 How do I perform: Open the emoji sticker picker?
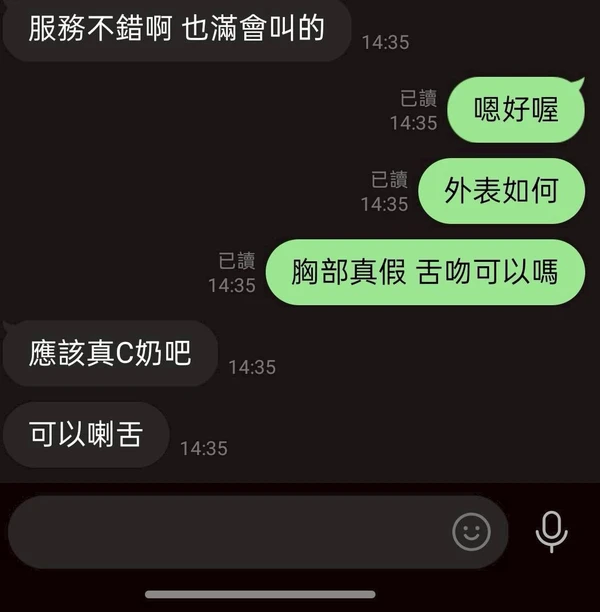(471, 531)
